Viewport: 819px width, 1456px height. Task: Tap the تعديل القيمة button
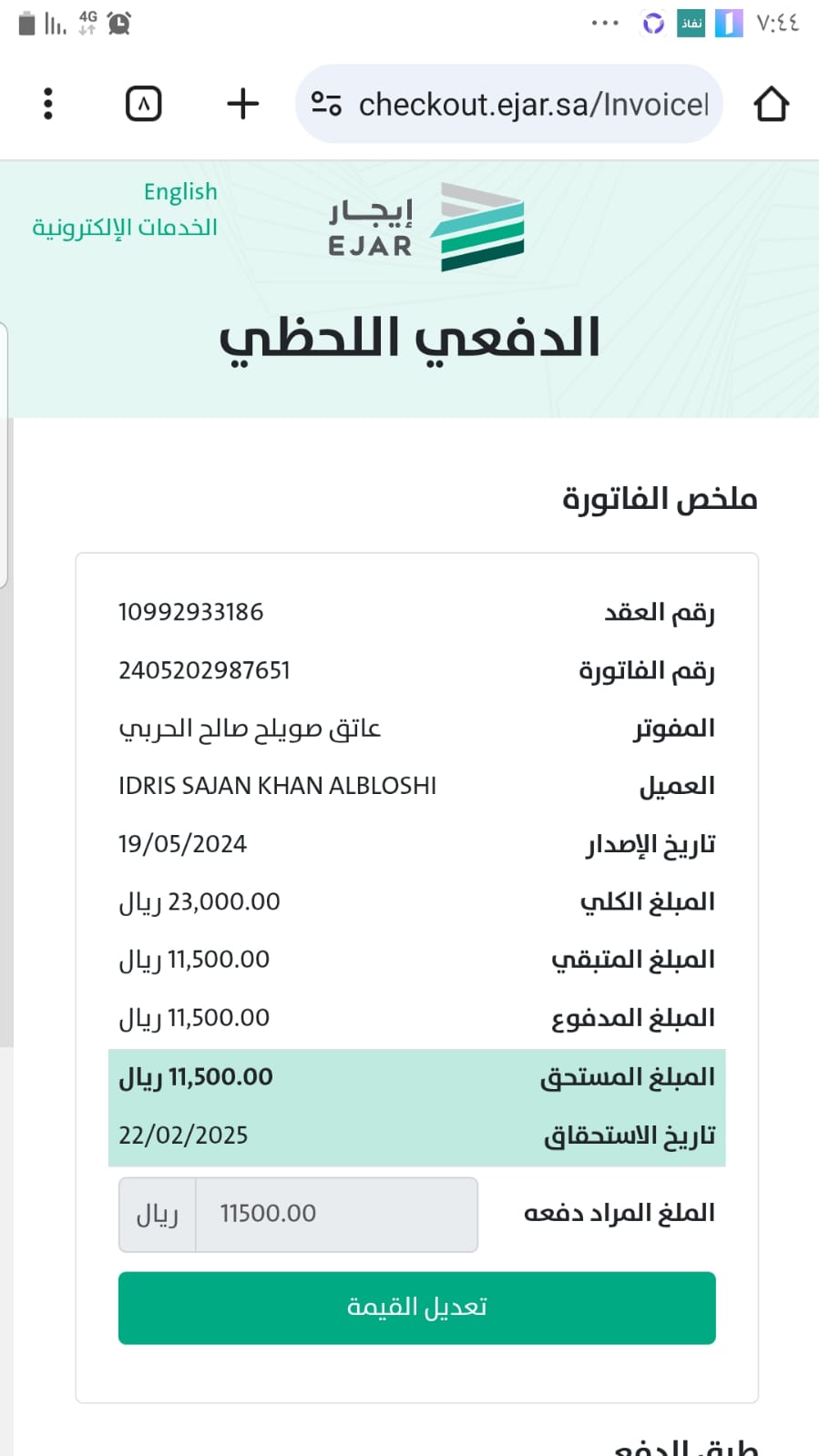(x=416, y=1308)
